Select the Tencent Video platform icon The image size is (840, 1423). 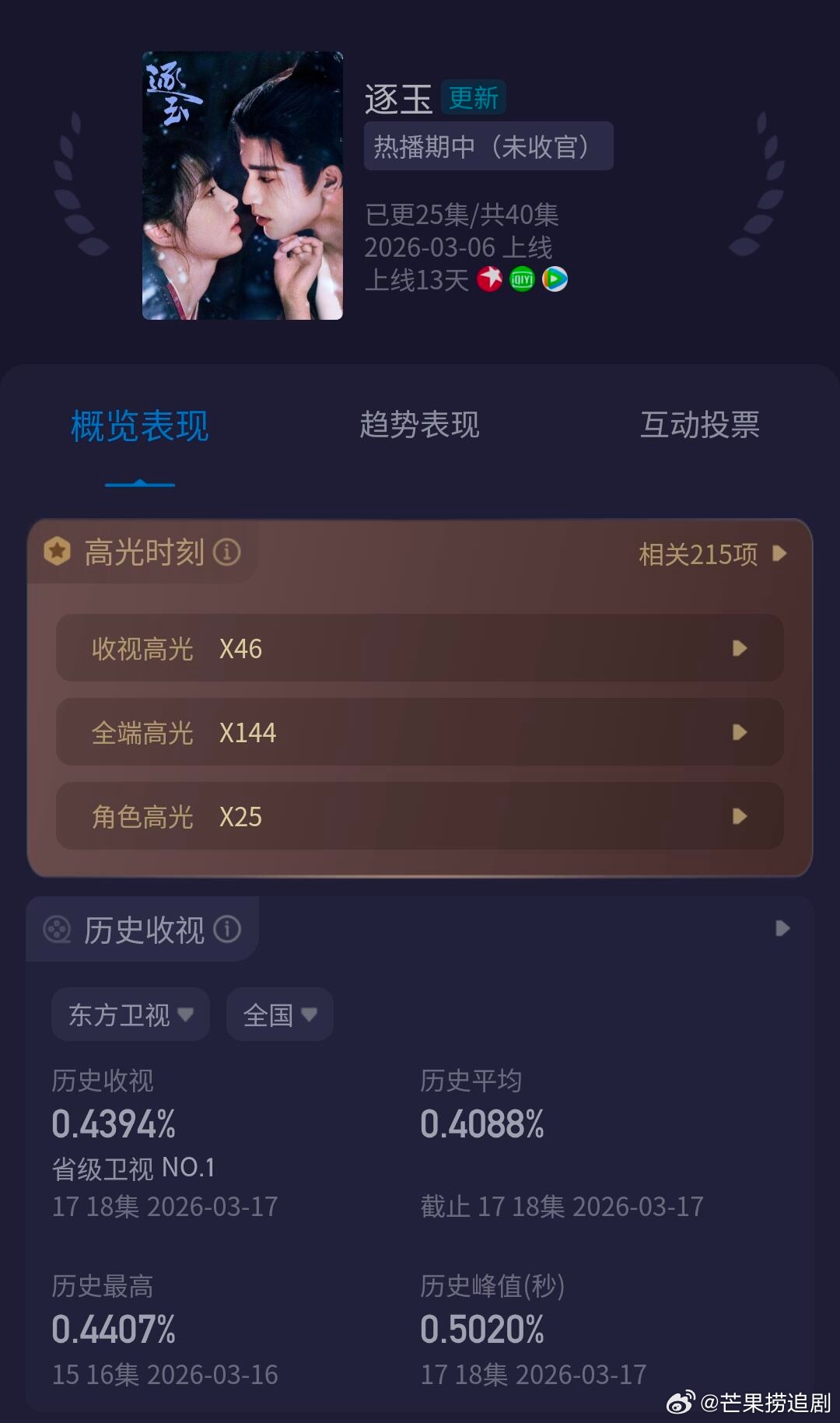click(x=554, y=278)
